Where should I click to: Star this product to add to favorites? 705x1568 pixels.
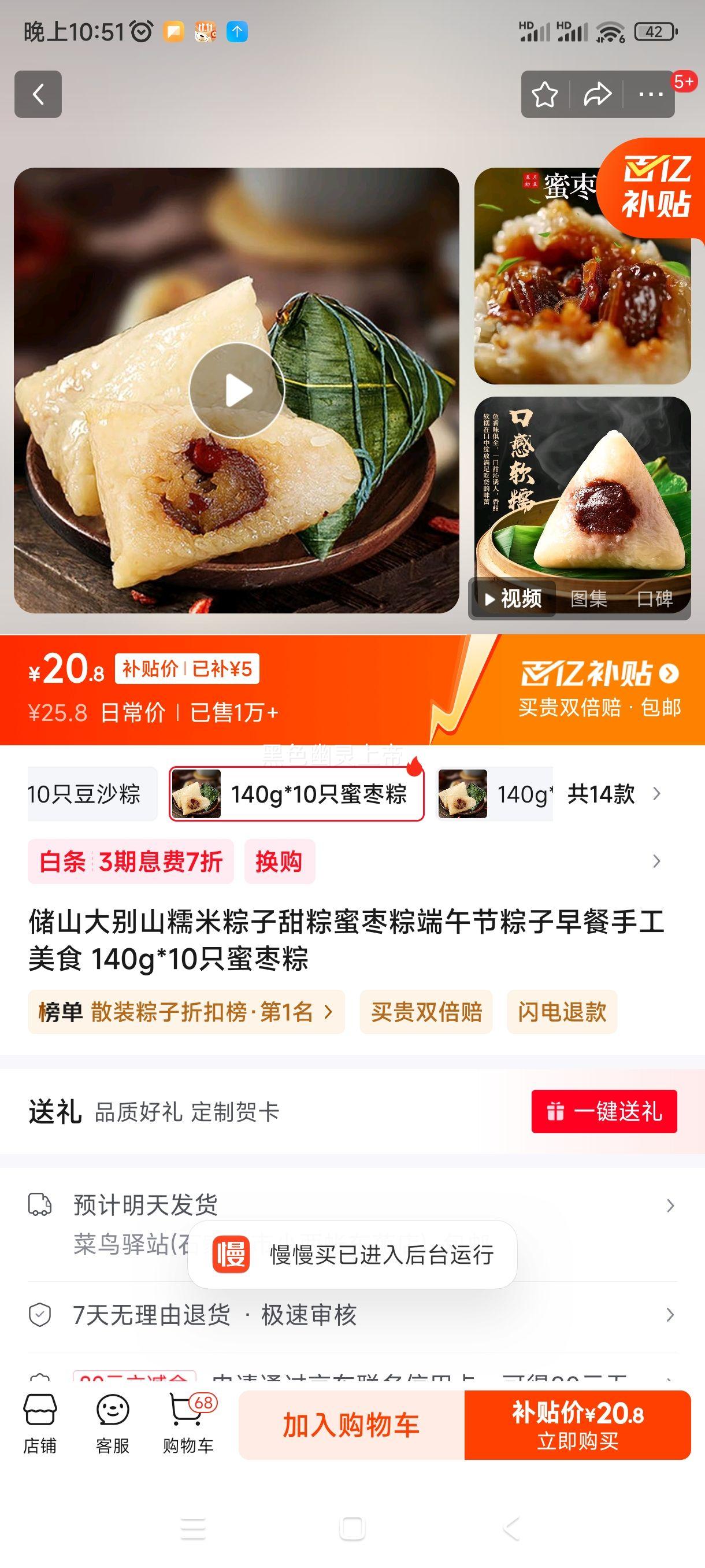545,94
